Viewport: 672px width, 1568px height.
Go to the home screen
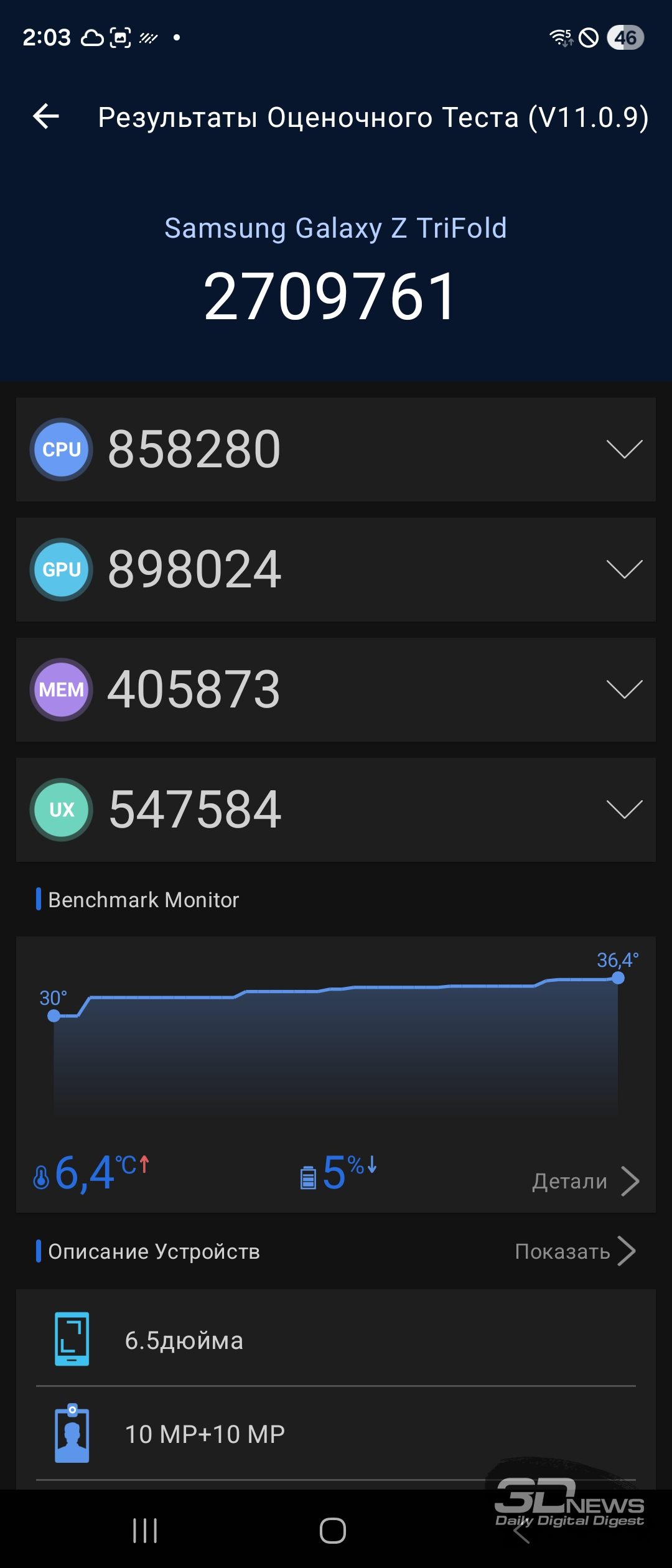point(333,1531)
